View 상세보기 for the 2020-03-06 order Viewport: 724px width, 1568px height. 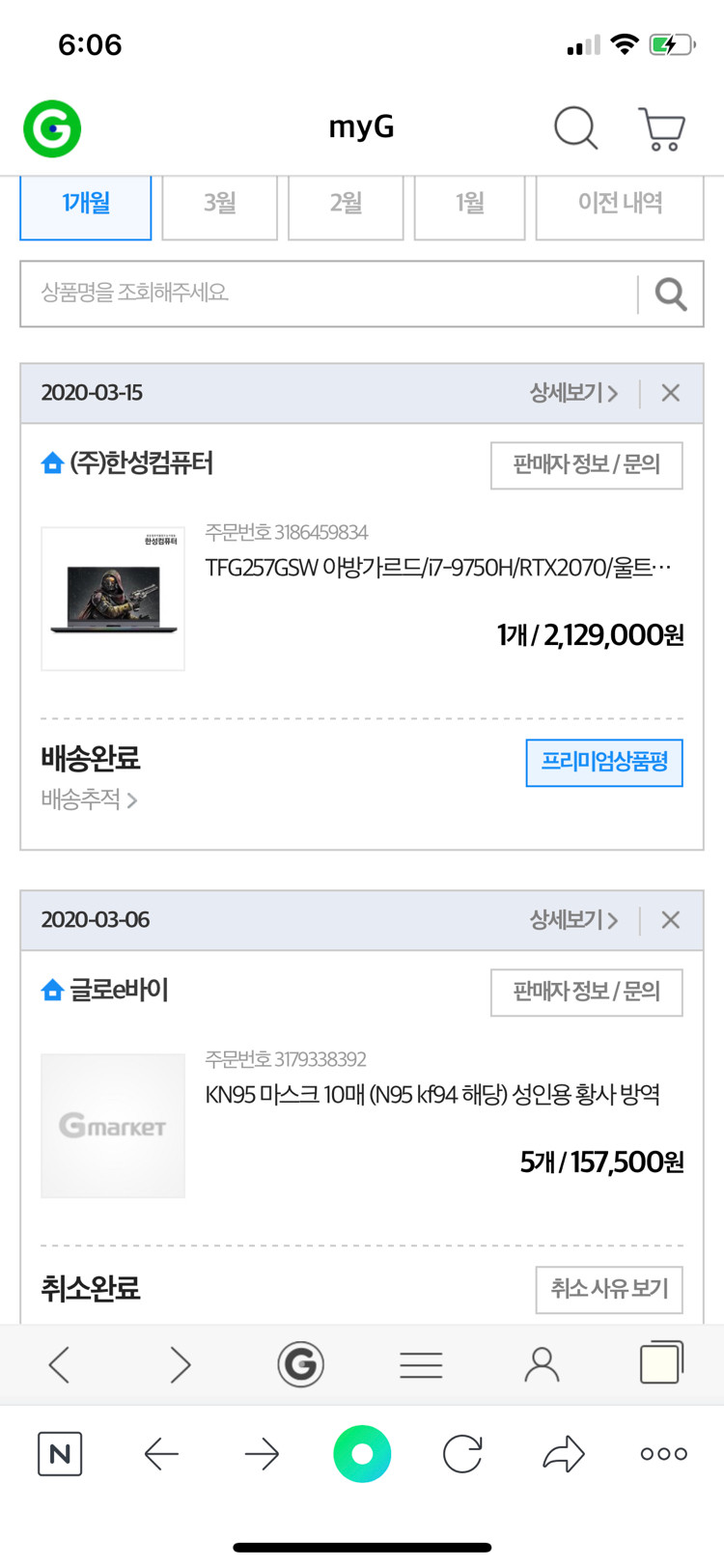coord(573,920)
